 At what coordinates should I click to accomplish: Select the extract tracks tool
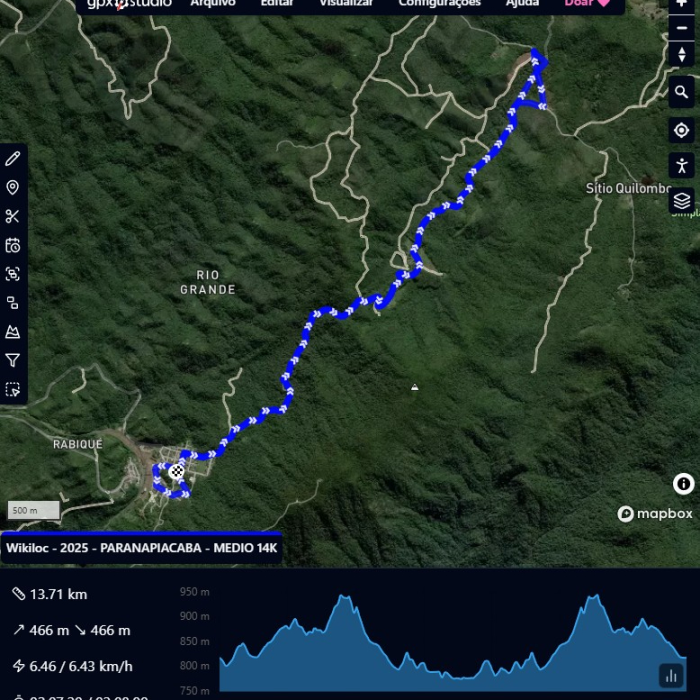tap(13, 303)
